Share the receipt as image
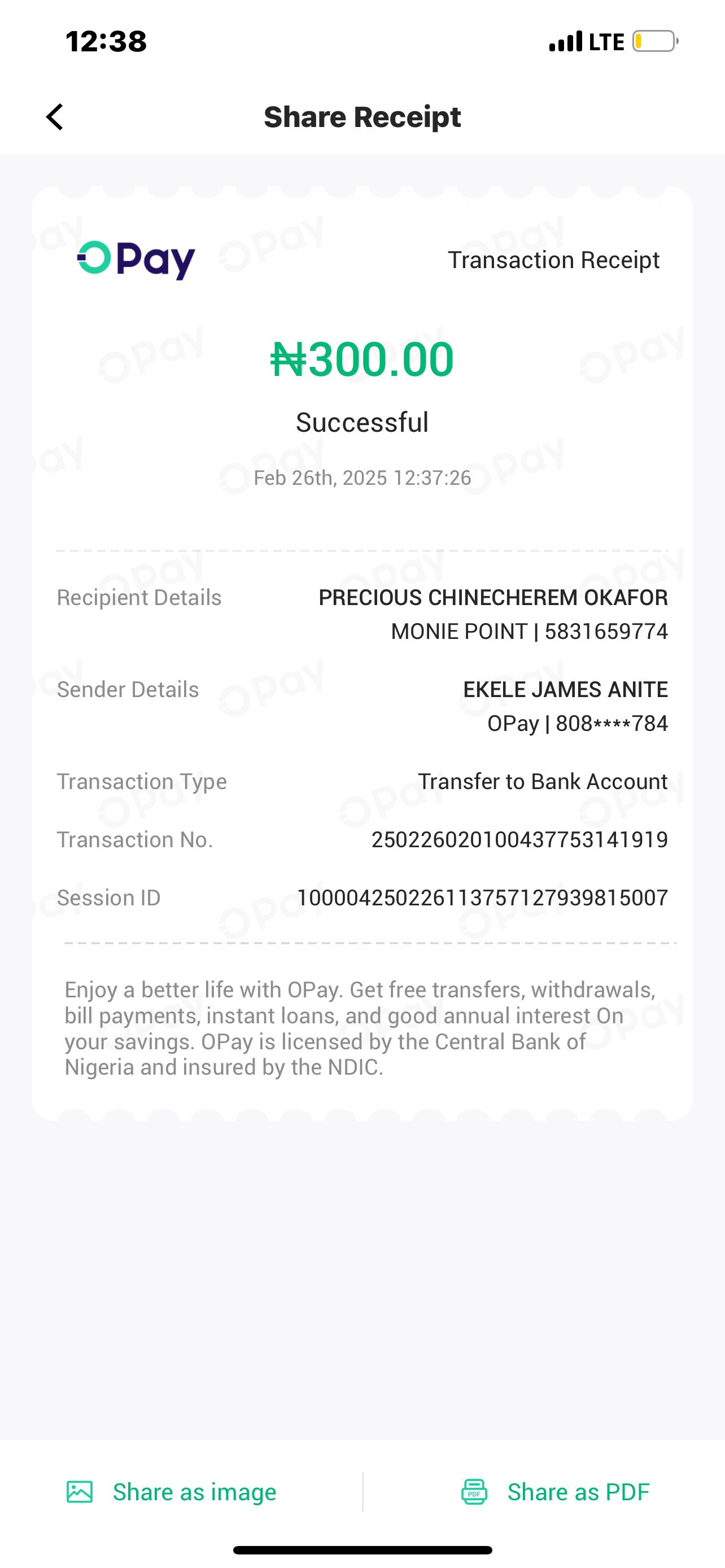The height and width of the screenshot is (1568, 725). (171, 1492)
